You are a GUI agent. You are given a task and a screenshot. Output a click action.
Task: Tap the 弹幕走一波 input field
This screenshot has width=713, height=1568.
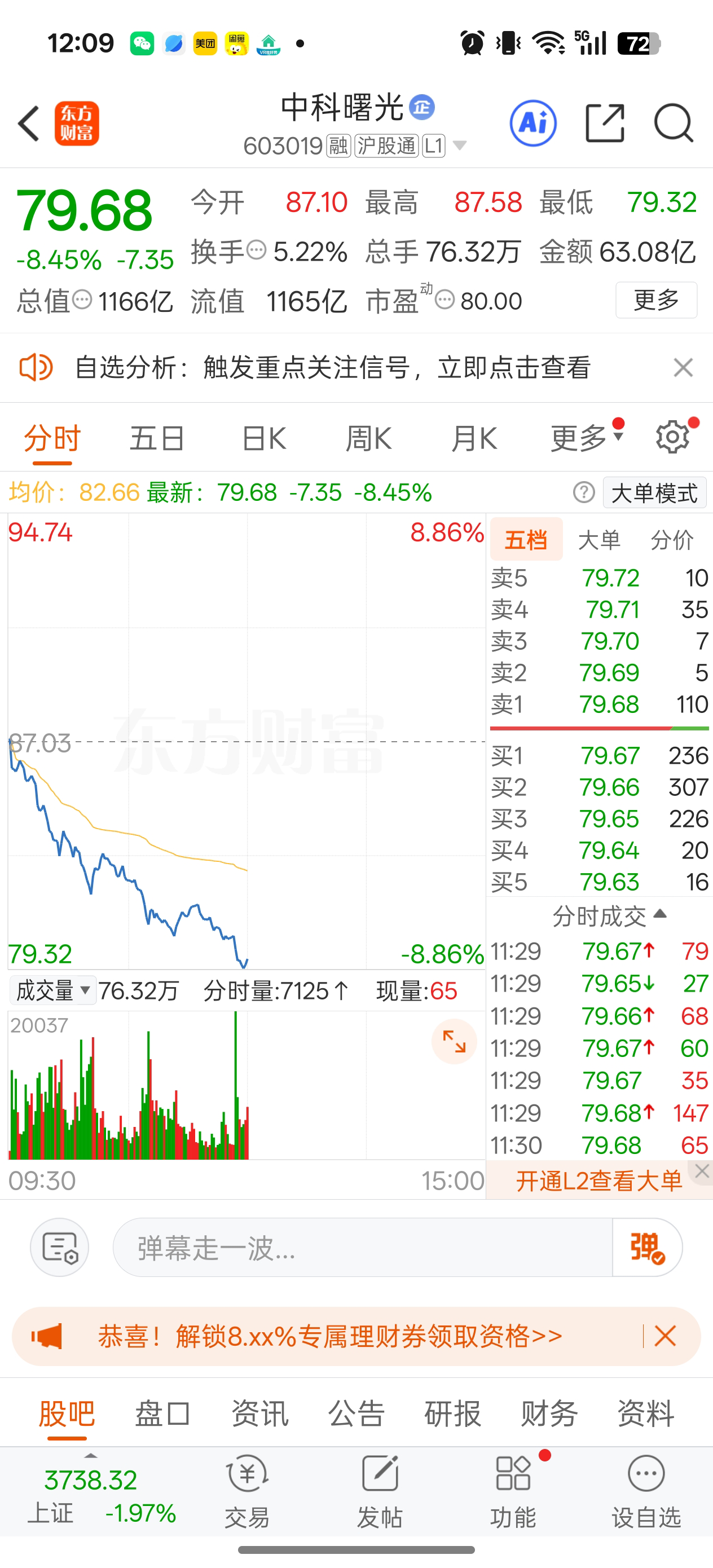(362, 1248)
